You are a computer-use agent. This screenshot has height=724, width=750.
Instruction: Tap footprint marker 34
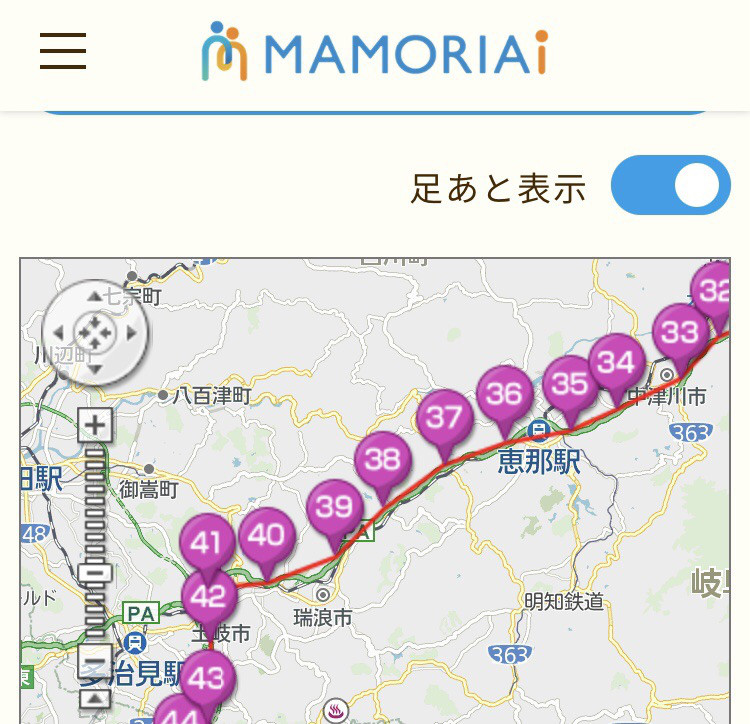click(x=617, y=361)
